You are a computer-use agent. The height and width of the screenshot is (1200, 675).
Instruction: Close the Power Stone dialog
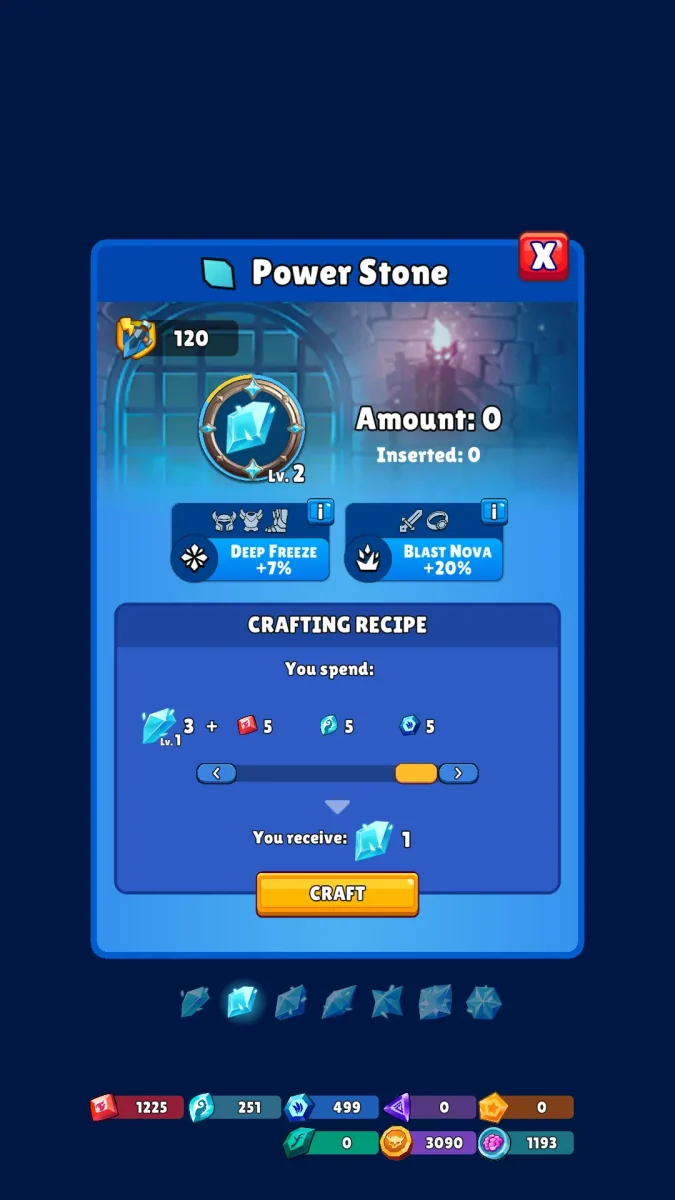[x=543, y=257]
